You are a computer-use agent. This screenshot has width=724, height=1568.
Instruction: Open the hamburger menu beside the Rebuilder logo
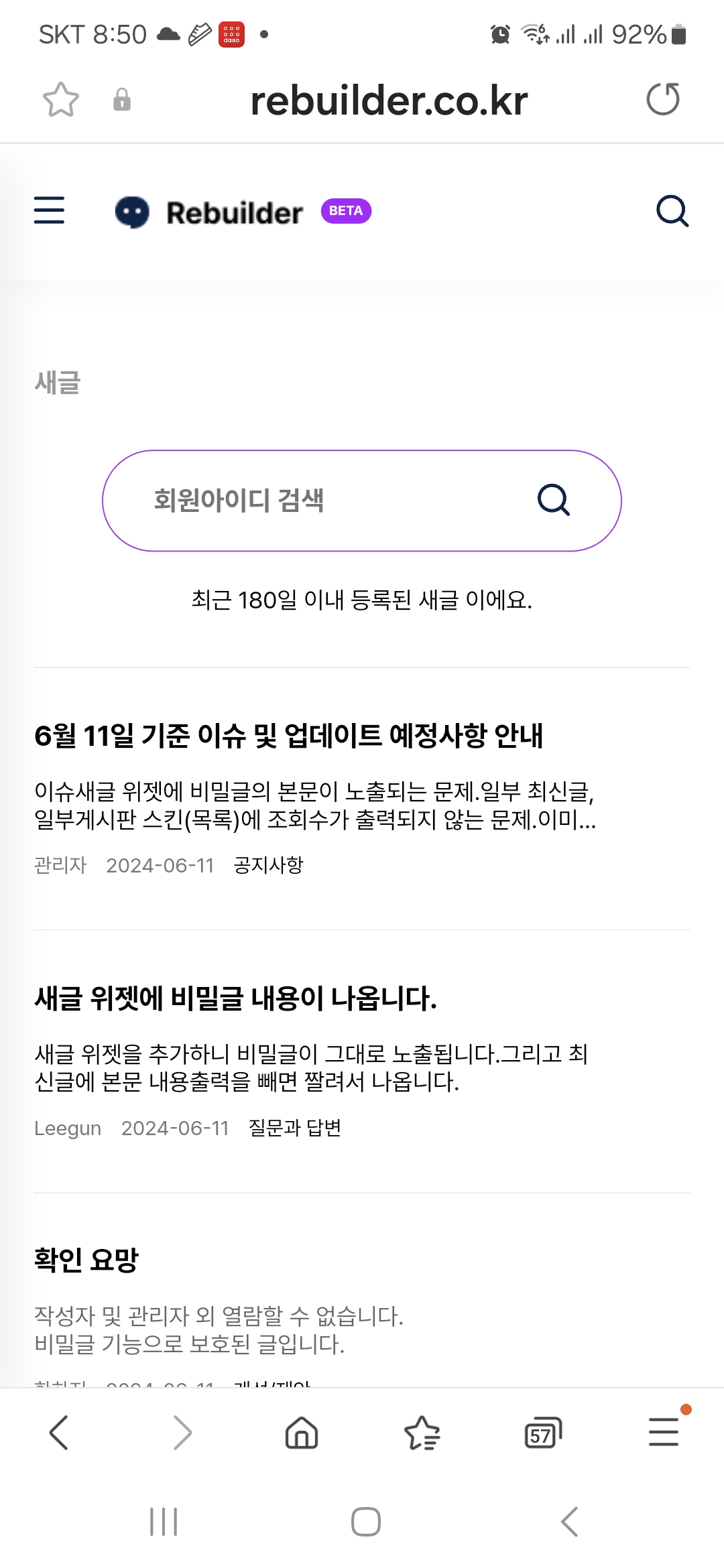[x=49, y=210]
